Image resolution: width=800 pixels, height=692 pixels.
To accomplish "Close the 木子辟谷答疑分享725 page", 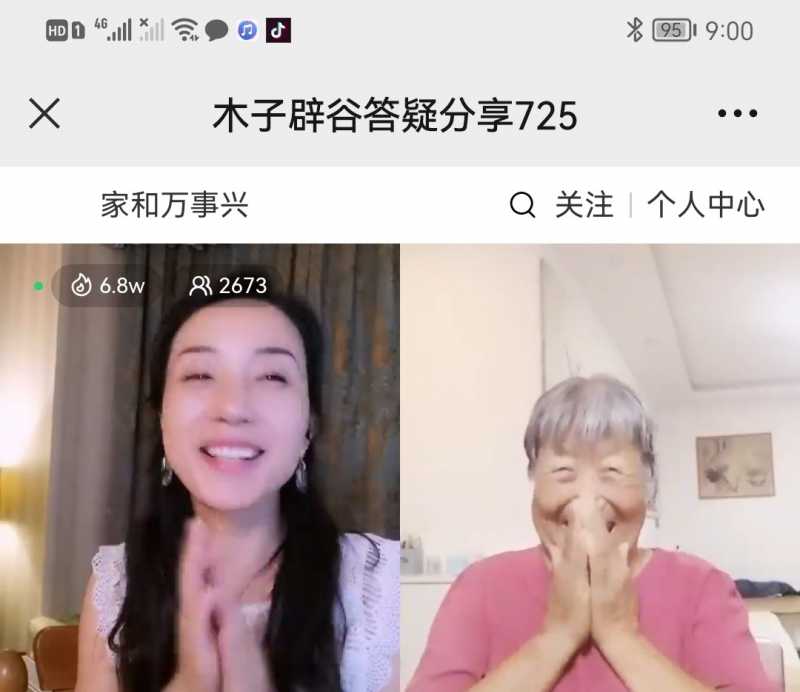I will (x=44, y=114).
